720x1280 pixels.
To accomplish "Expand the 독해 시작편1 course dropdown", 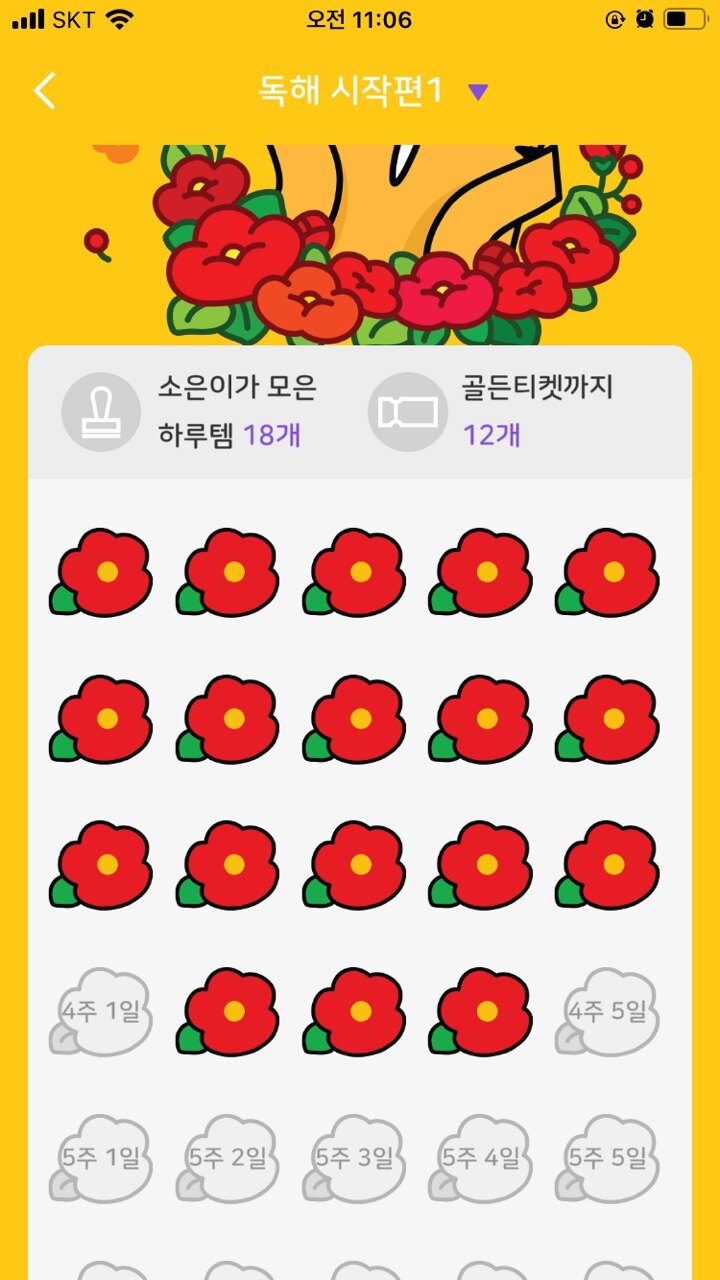I will click(x=477, y=92).
